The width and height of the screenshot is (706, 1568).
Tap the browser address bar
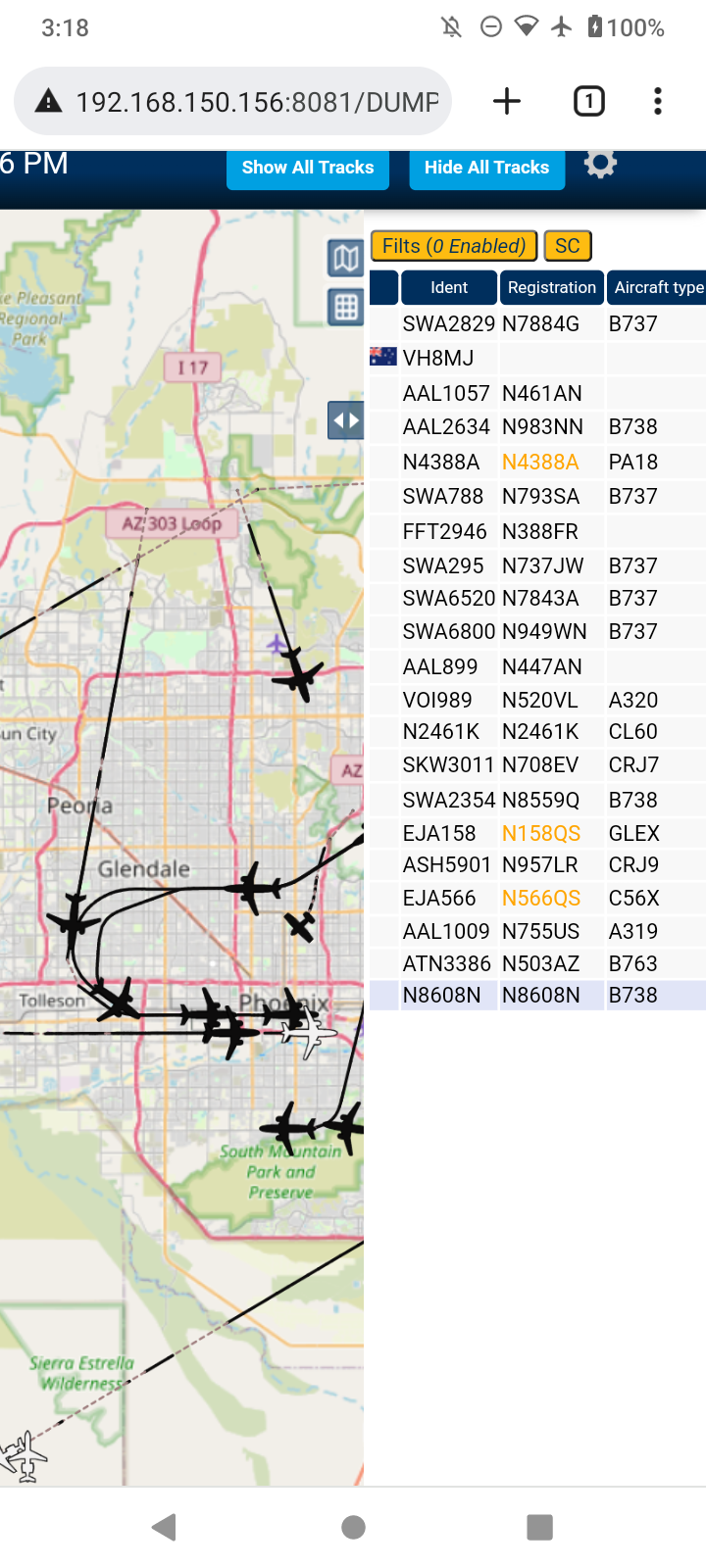pyautogui.click(x=233, y=101)
